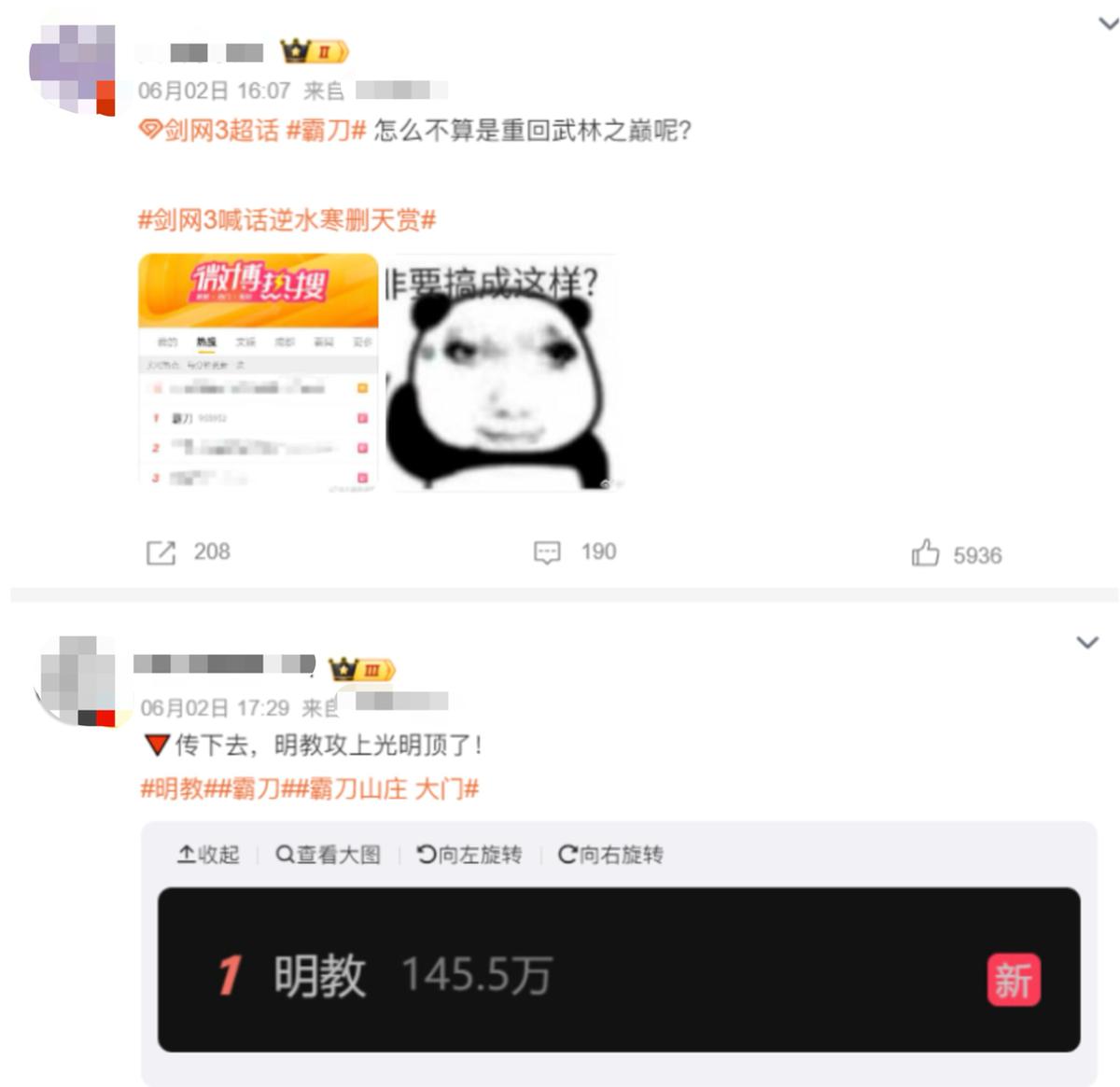Image resolution: width=1120 pixels, height=1087 pixels.
Task: Open the first poster's profile avatar
Action: (x=71, y=68)
